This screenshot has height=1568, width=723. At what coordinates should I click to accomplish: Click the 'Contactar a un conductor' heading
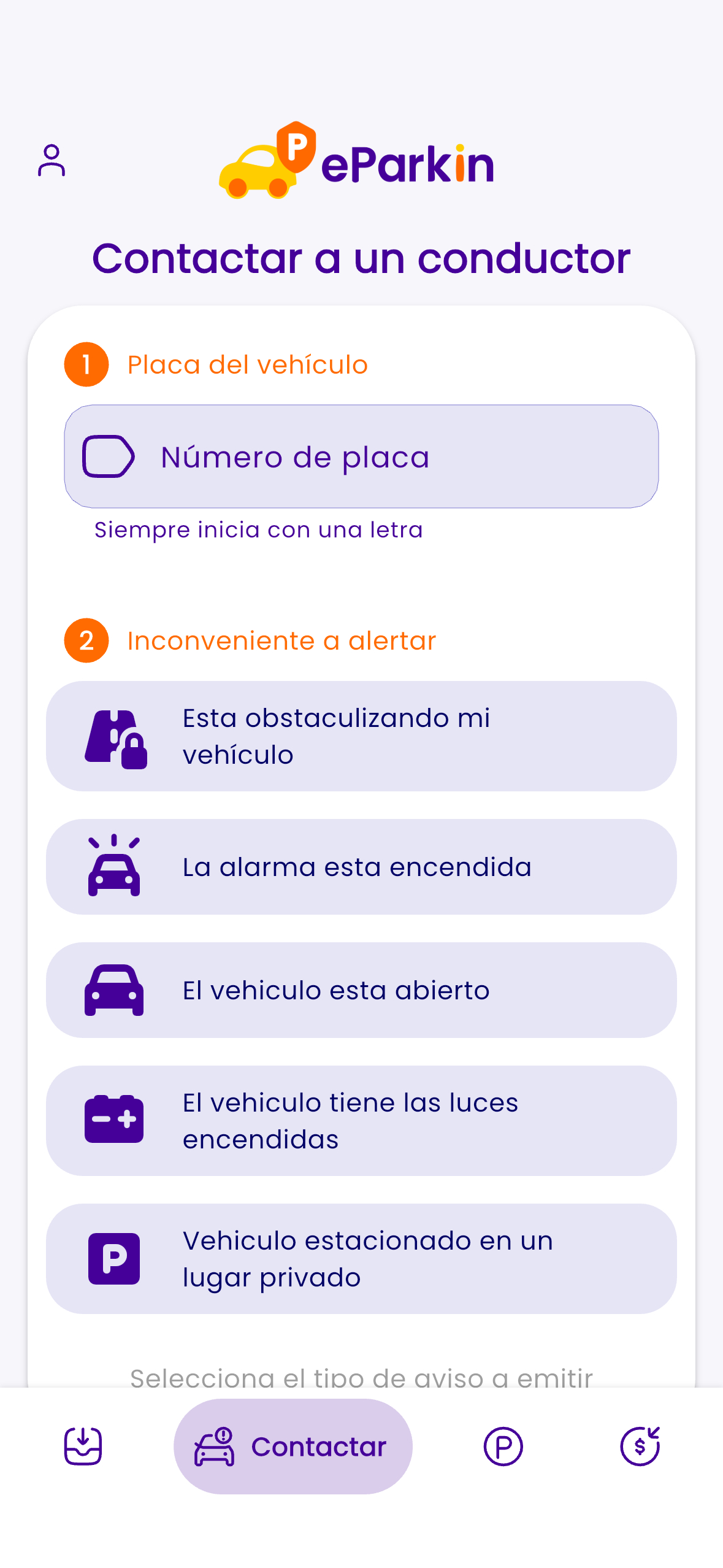[x=361, y=258]
